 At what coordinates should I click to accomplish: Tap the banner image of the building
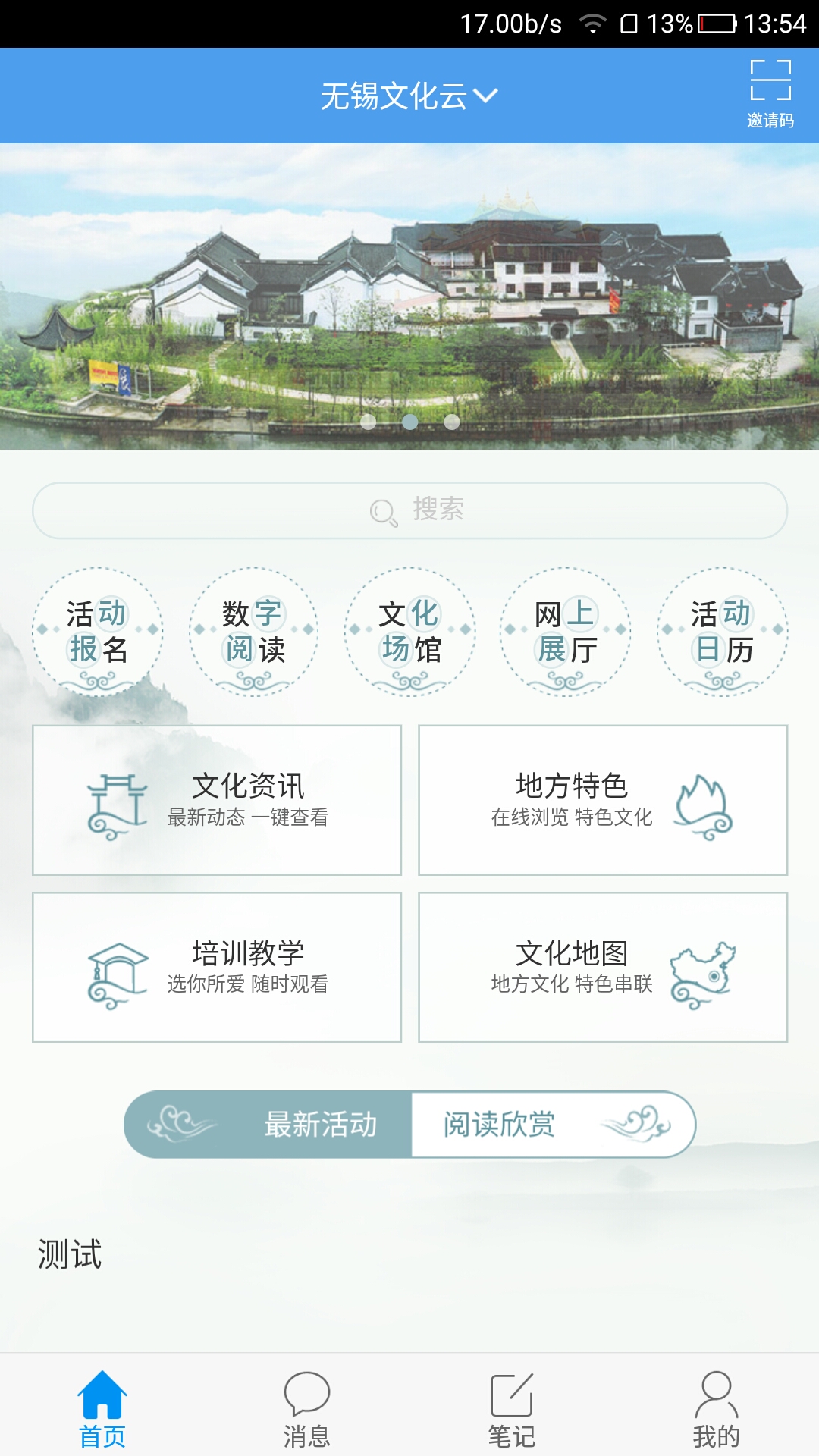[x=409, y=296]
